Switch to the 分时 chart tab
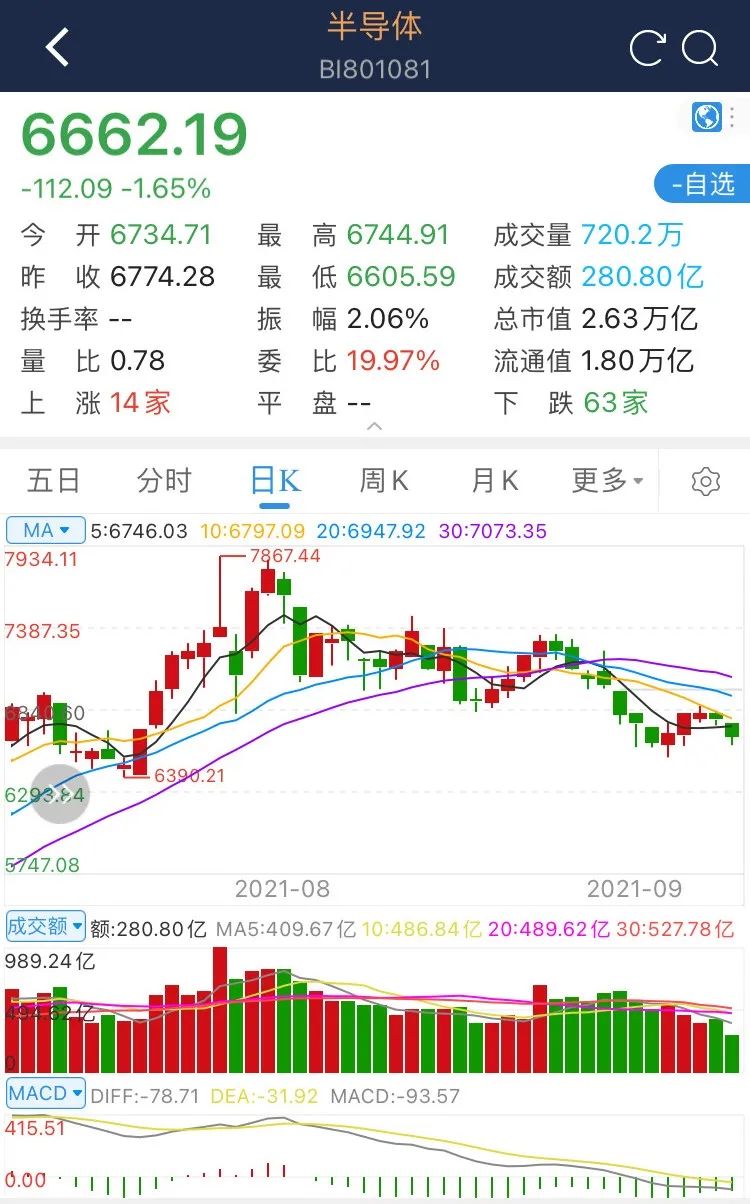Screen dimensions: 750x1204 point(164,481)
